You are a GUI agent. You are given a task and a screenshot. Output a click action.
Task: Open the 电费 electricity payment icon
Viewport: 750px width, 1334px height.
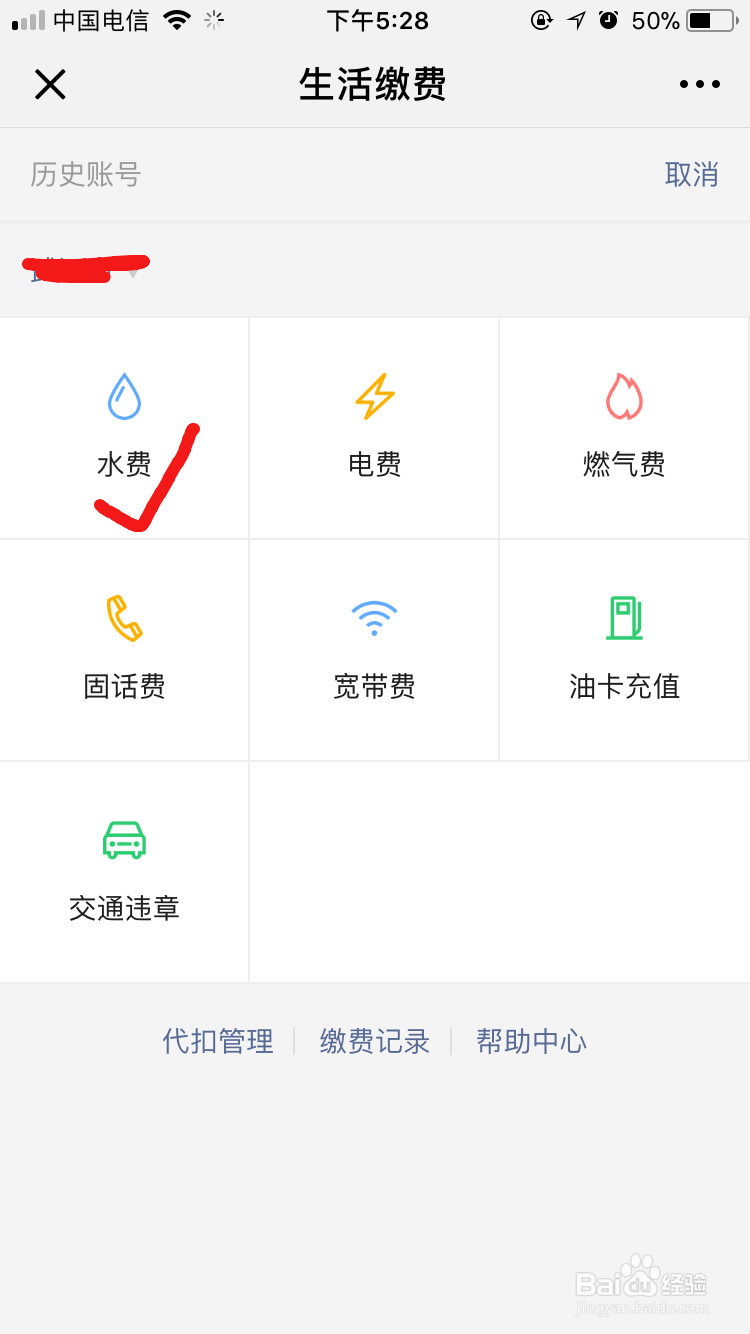pos(374,427)
